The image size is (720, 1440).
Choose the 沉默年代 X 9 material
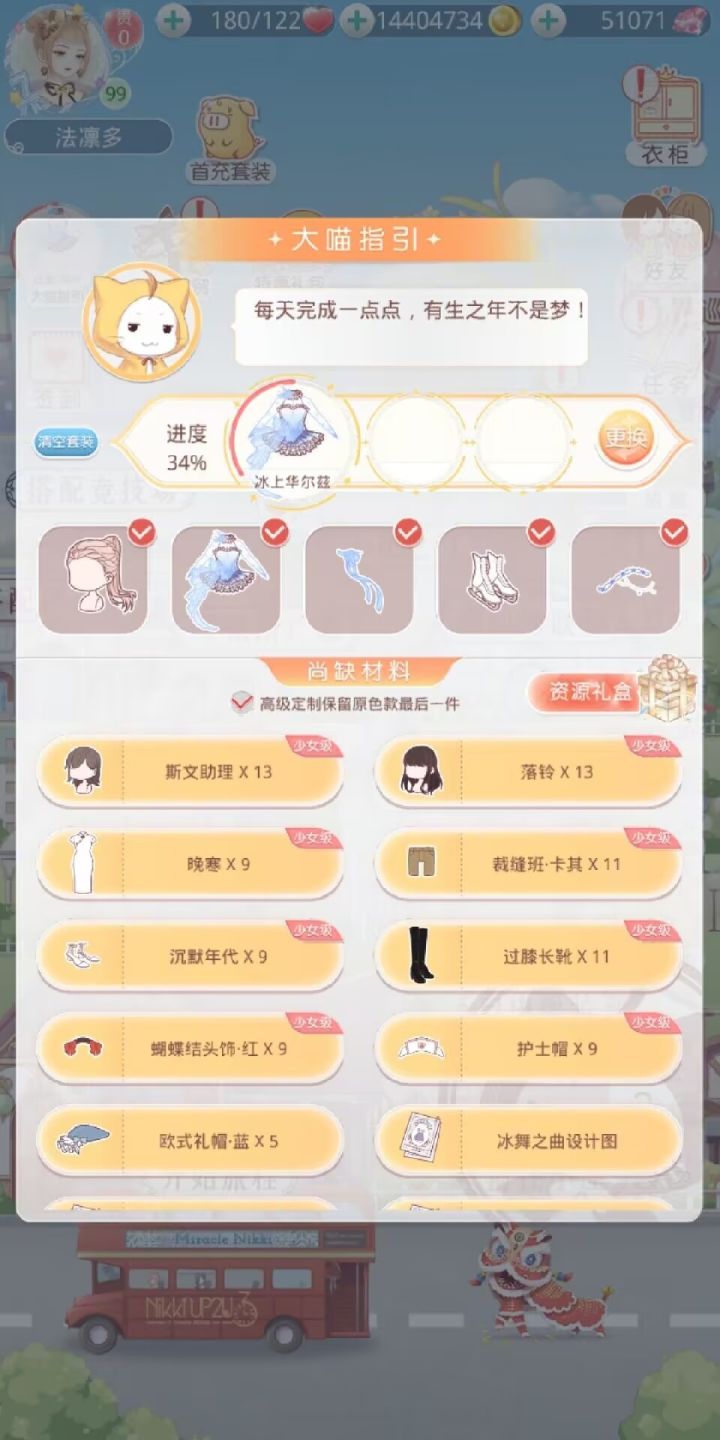tap(190, 956)
